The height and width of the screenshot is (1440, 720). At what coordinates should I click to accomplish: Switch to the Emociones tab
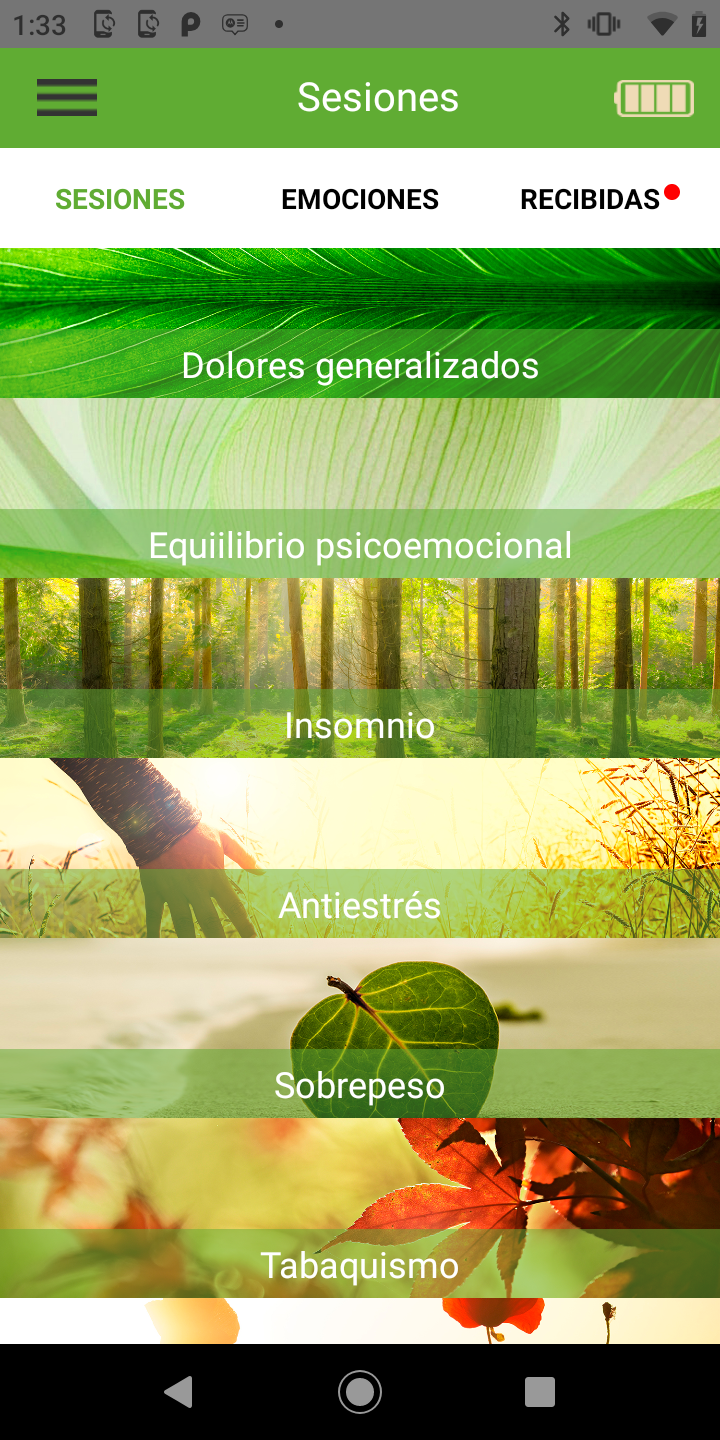tap(360, 199)
